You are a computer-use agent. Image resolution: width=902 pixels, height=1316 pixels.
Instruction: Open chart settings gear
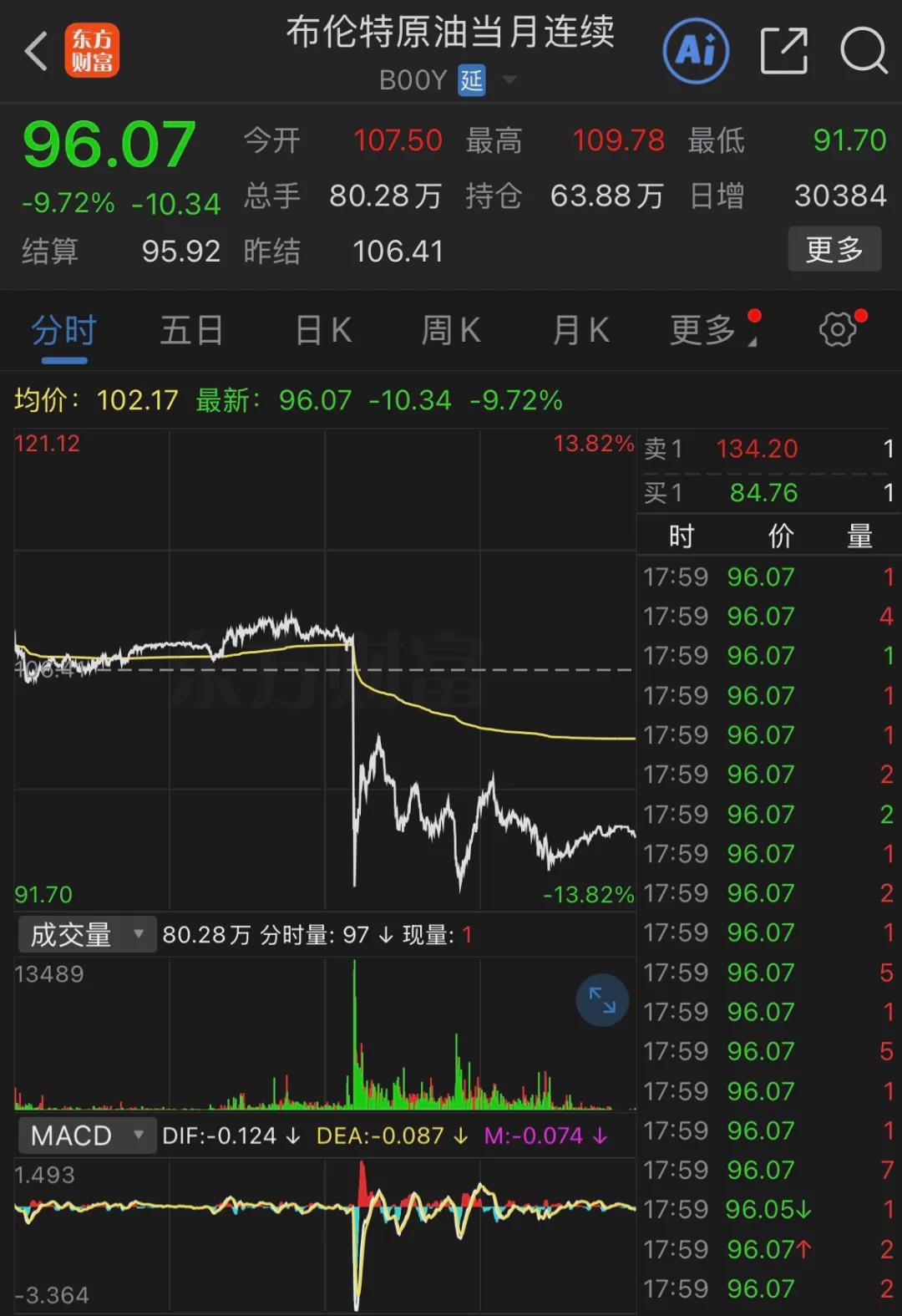coord(838,330)
